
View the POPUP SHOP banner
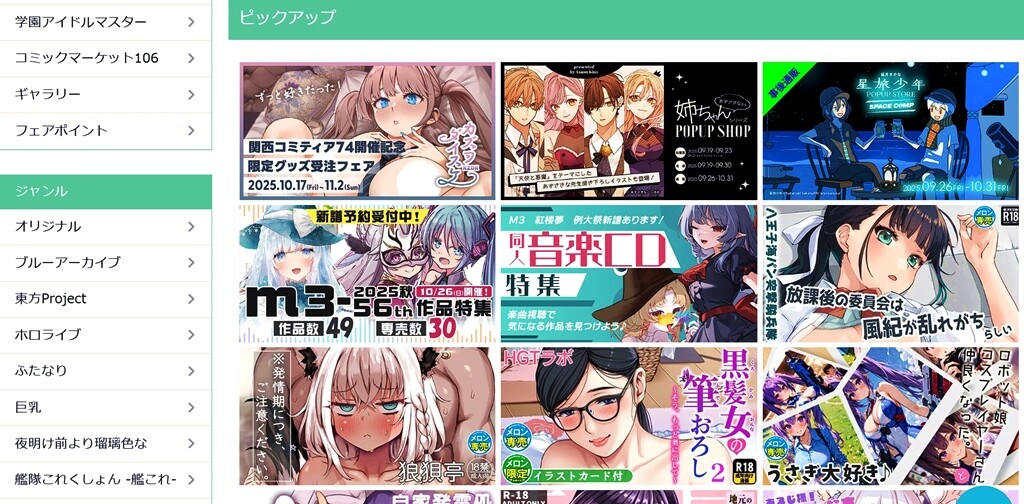click(x=629, y=131)
